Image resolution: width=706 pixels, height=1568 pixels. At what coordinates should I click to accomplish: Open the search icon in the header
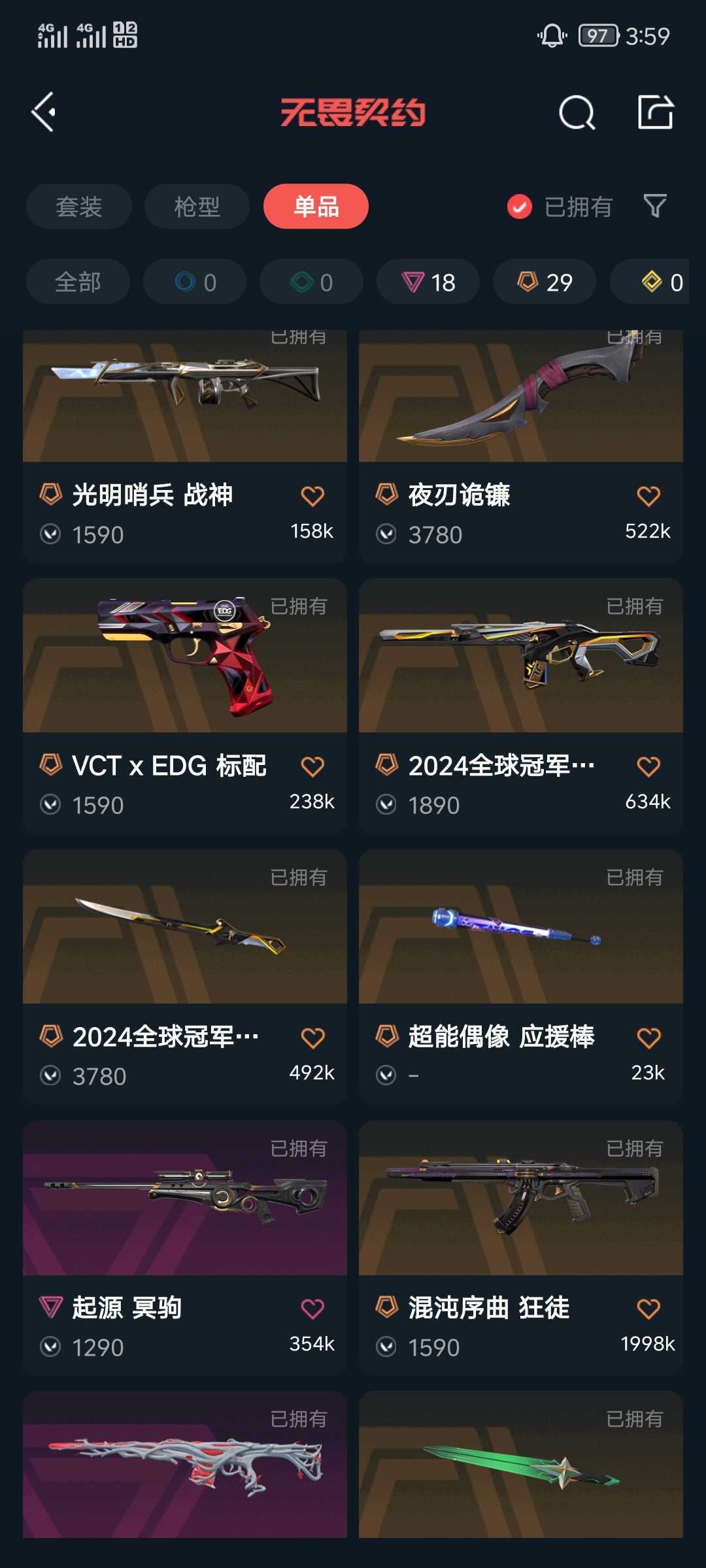tap(577, 113)
